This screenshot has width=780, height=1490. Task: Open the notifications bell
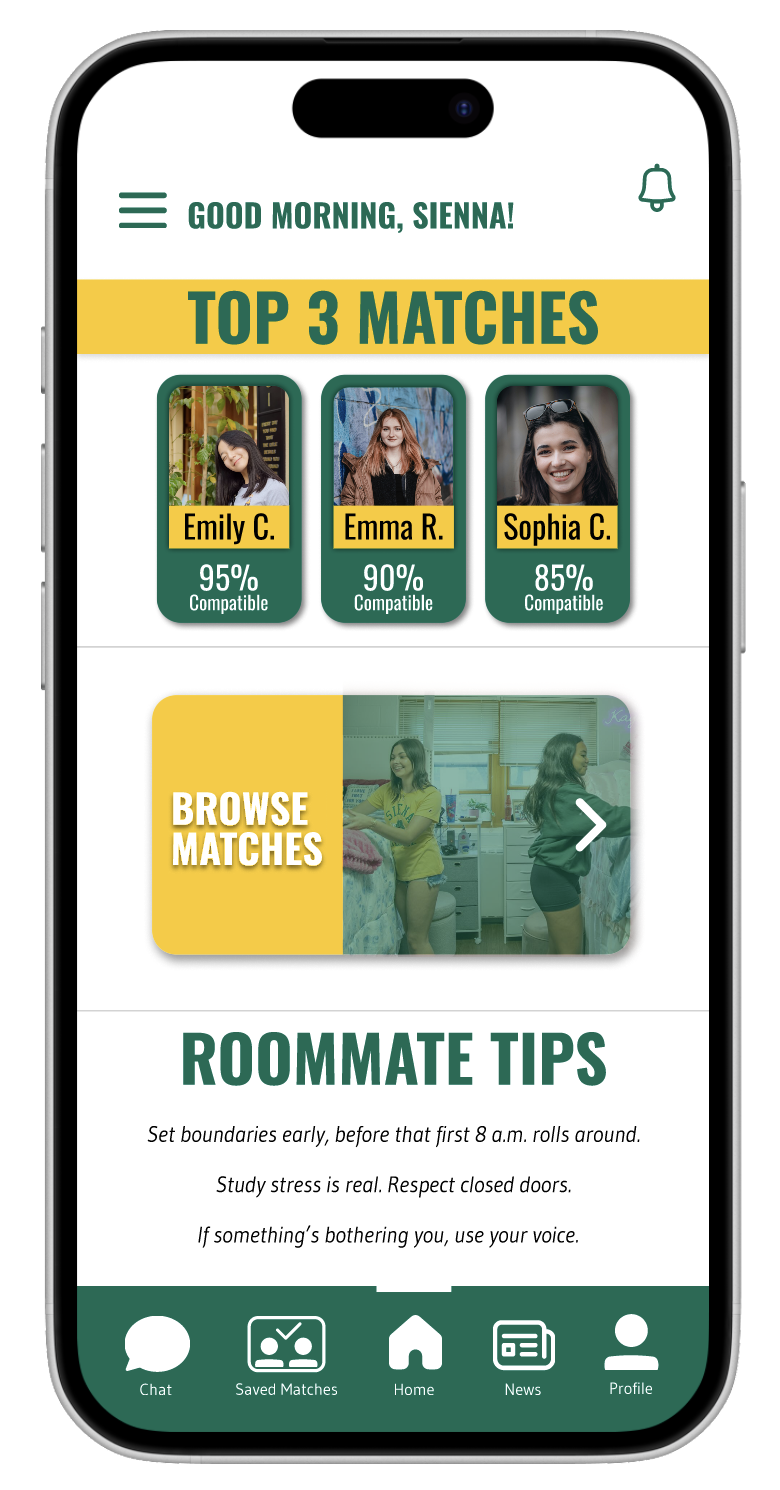tap(657, 187)
